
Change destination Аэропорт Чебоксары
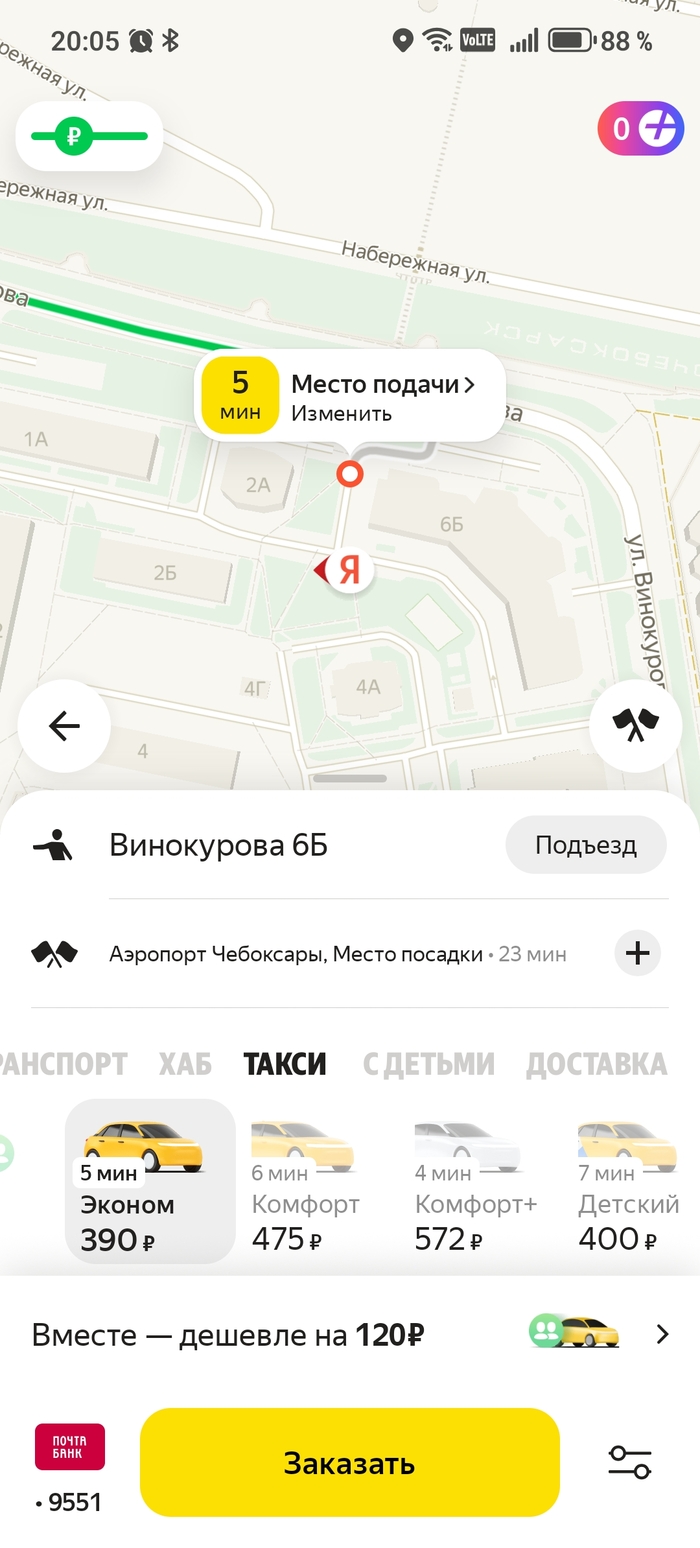pos(296,954)
